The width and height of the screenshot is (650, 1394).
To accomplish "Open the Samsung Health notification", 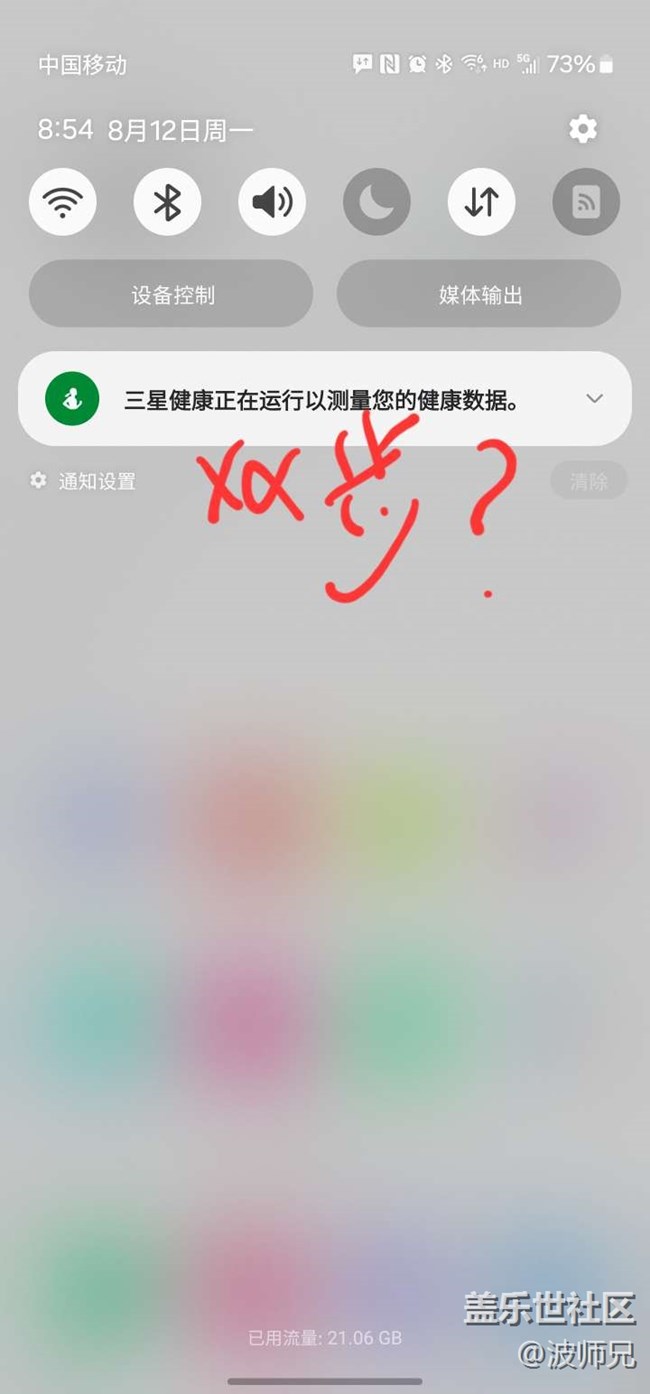I will (320, 400).
